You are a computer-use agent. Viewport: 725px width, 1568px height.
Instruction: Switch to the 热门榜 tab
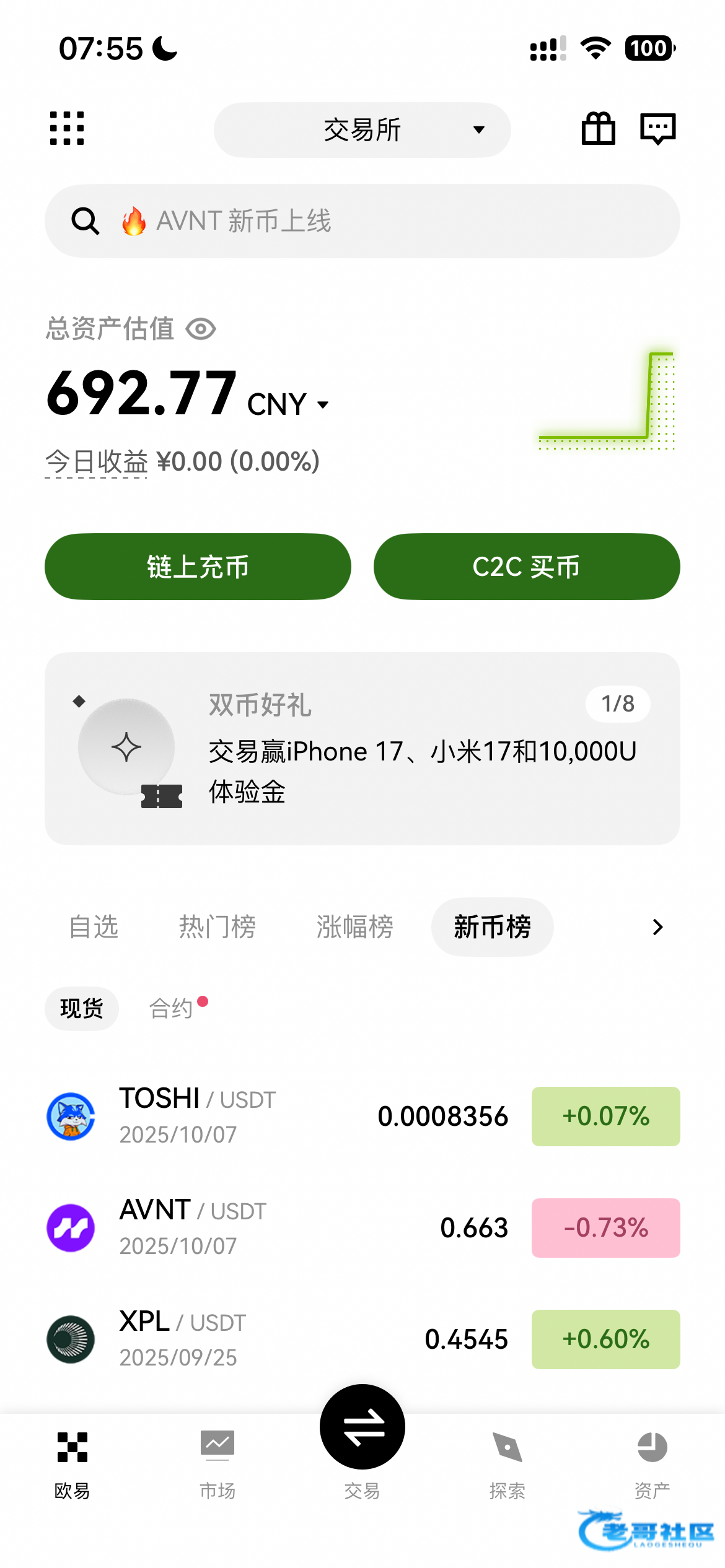click(x=217, y=927)
